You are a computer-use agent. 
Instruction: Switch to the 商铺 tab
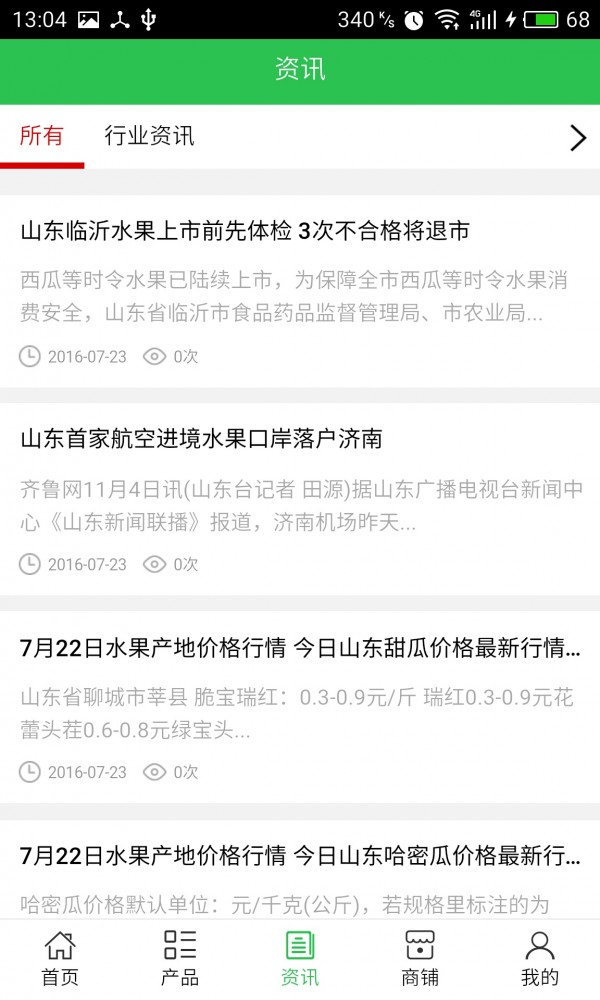420,958
